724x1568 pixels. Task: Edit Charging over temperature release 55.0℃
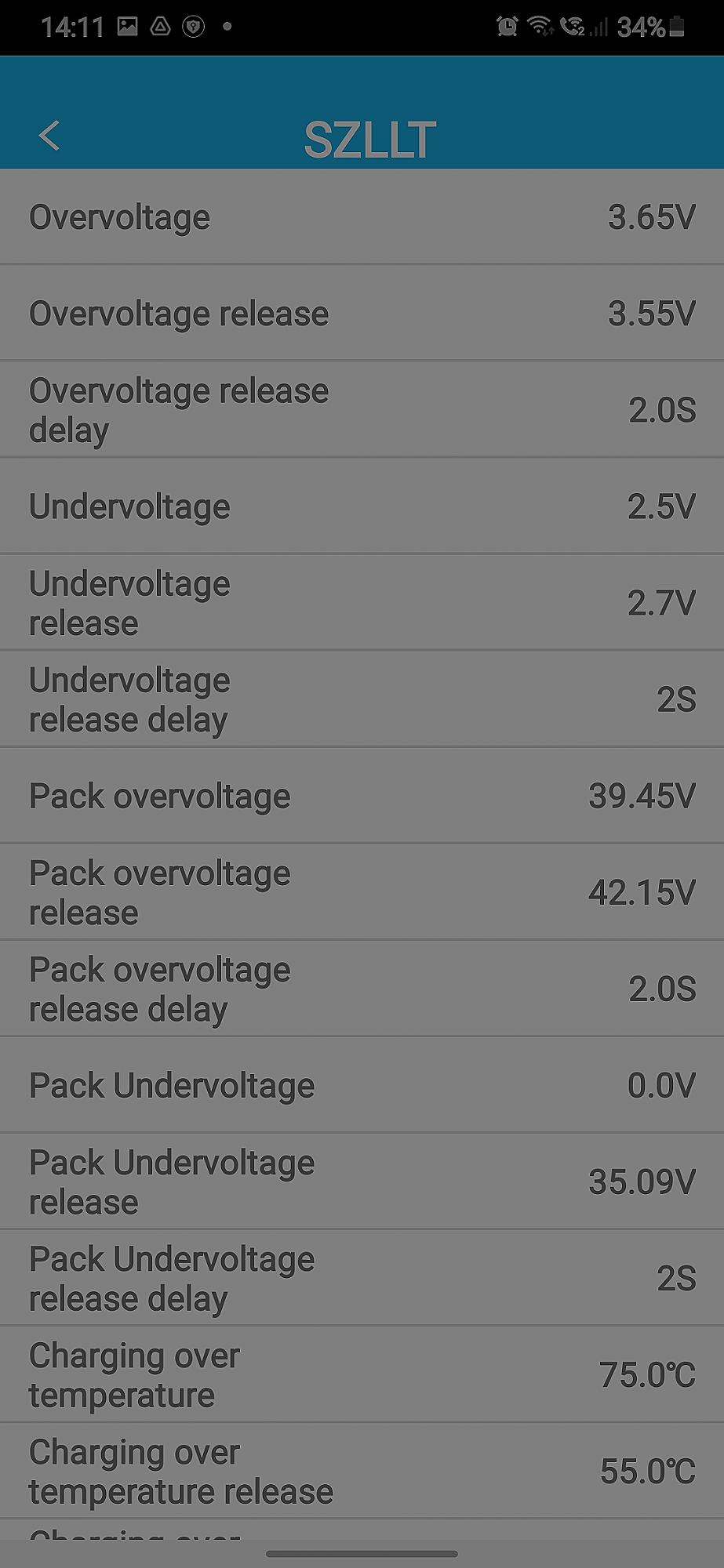[362, 1470]
